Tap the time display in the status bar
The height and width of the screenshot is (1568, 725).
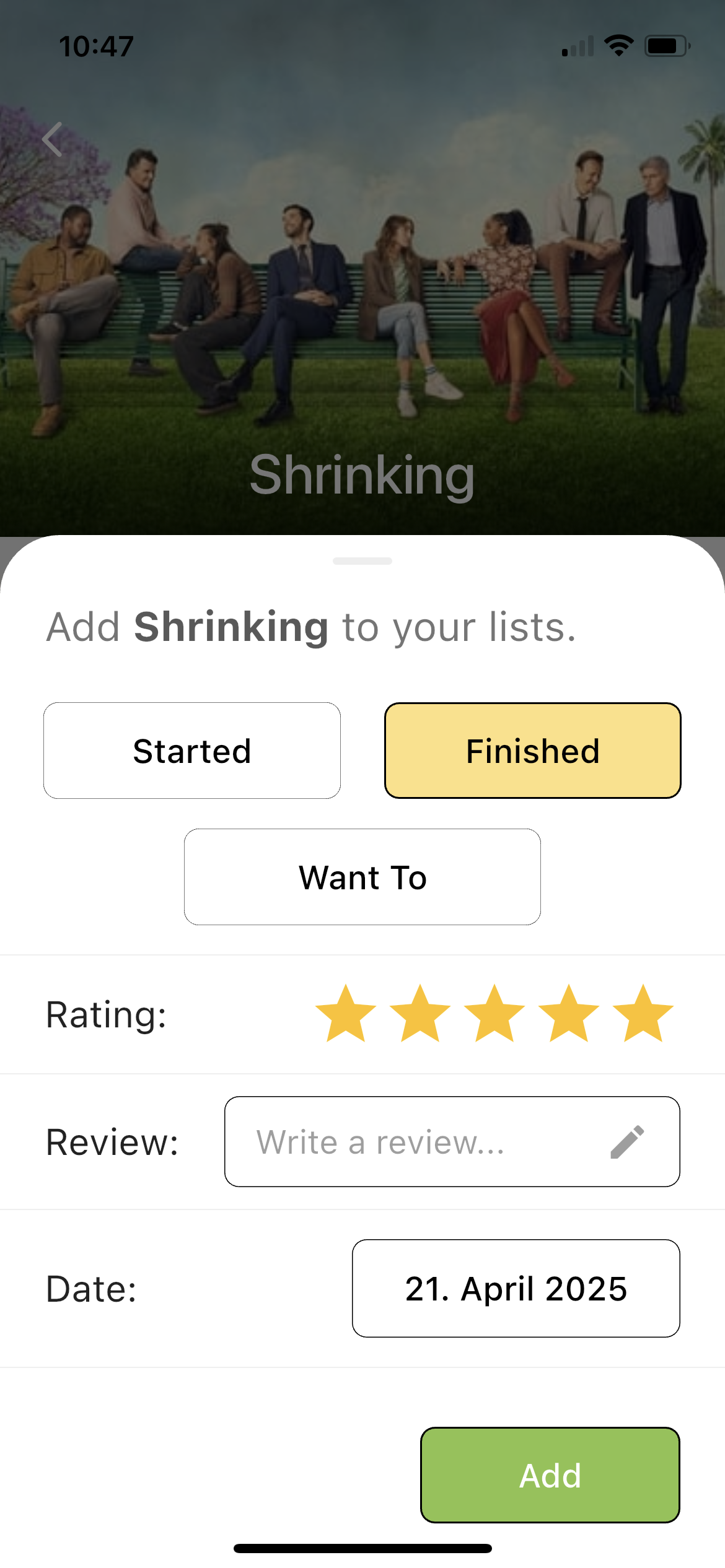pos(95,43)
